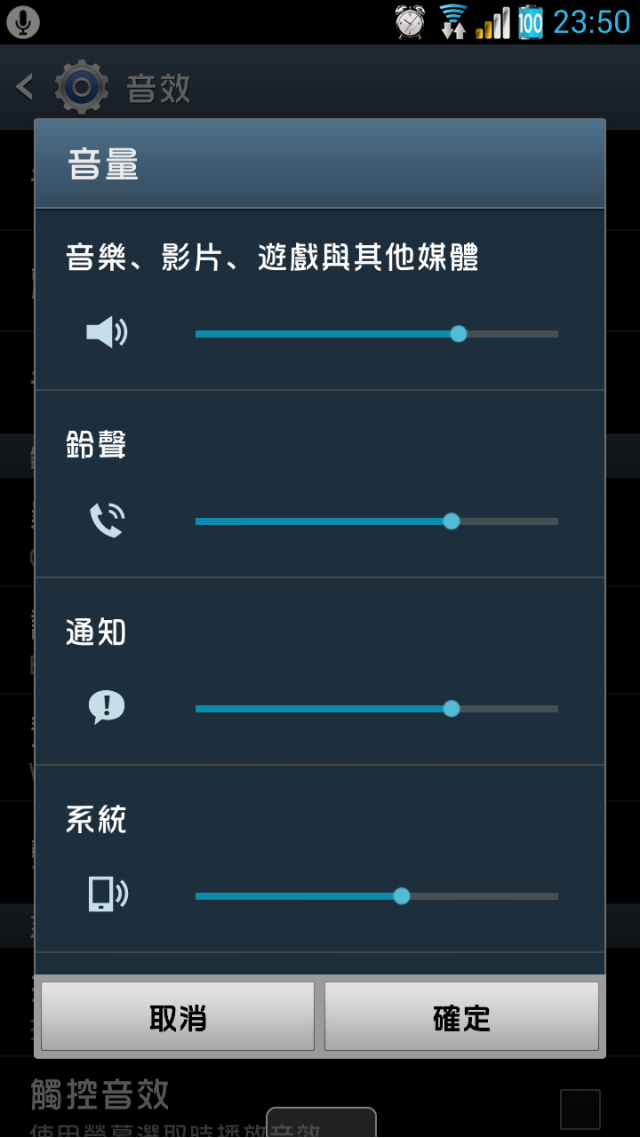Tap the 系統 system volume slider
The image size is (640, 1138).
point(376,896)
